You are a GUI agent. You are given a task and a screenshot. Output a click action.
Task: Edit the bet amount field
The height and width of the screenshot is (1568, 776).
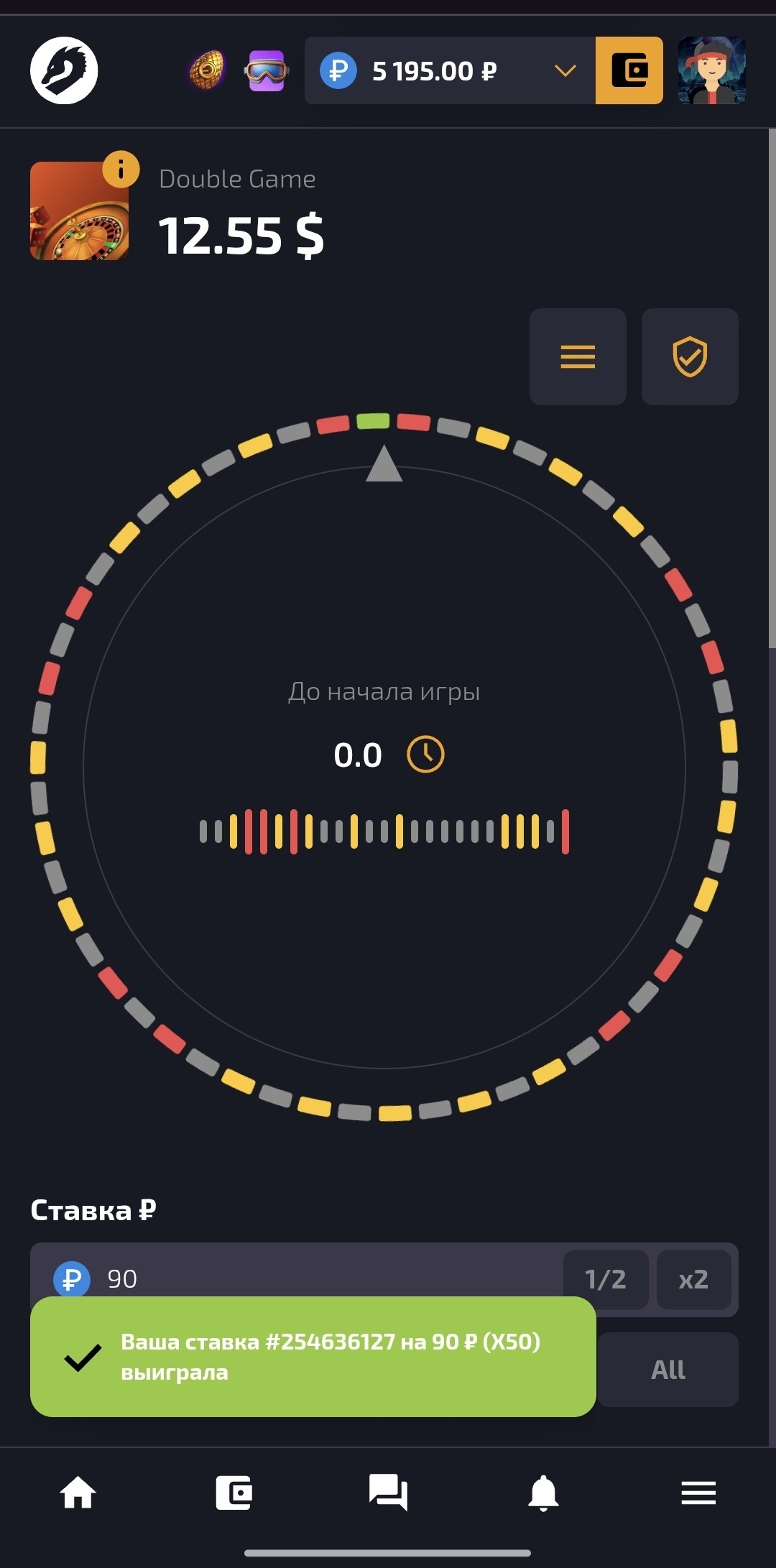click(323, 1279)
